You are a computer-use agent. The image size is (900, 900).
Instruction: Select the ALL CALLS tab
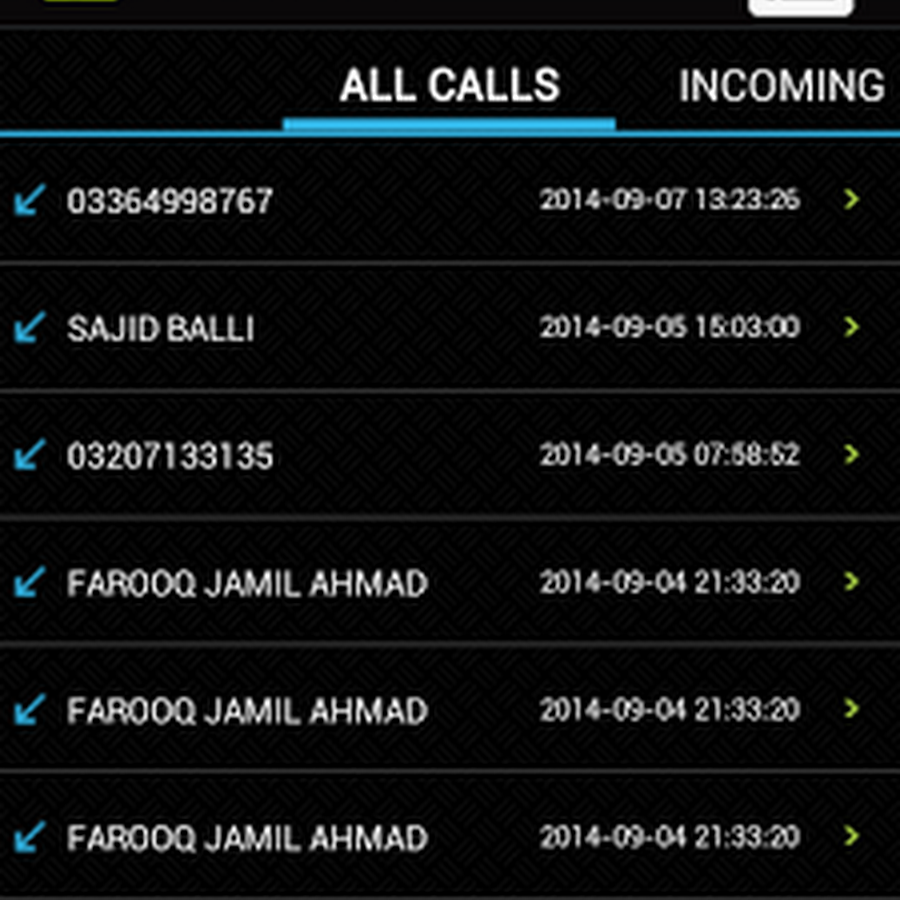pos(449,86)
